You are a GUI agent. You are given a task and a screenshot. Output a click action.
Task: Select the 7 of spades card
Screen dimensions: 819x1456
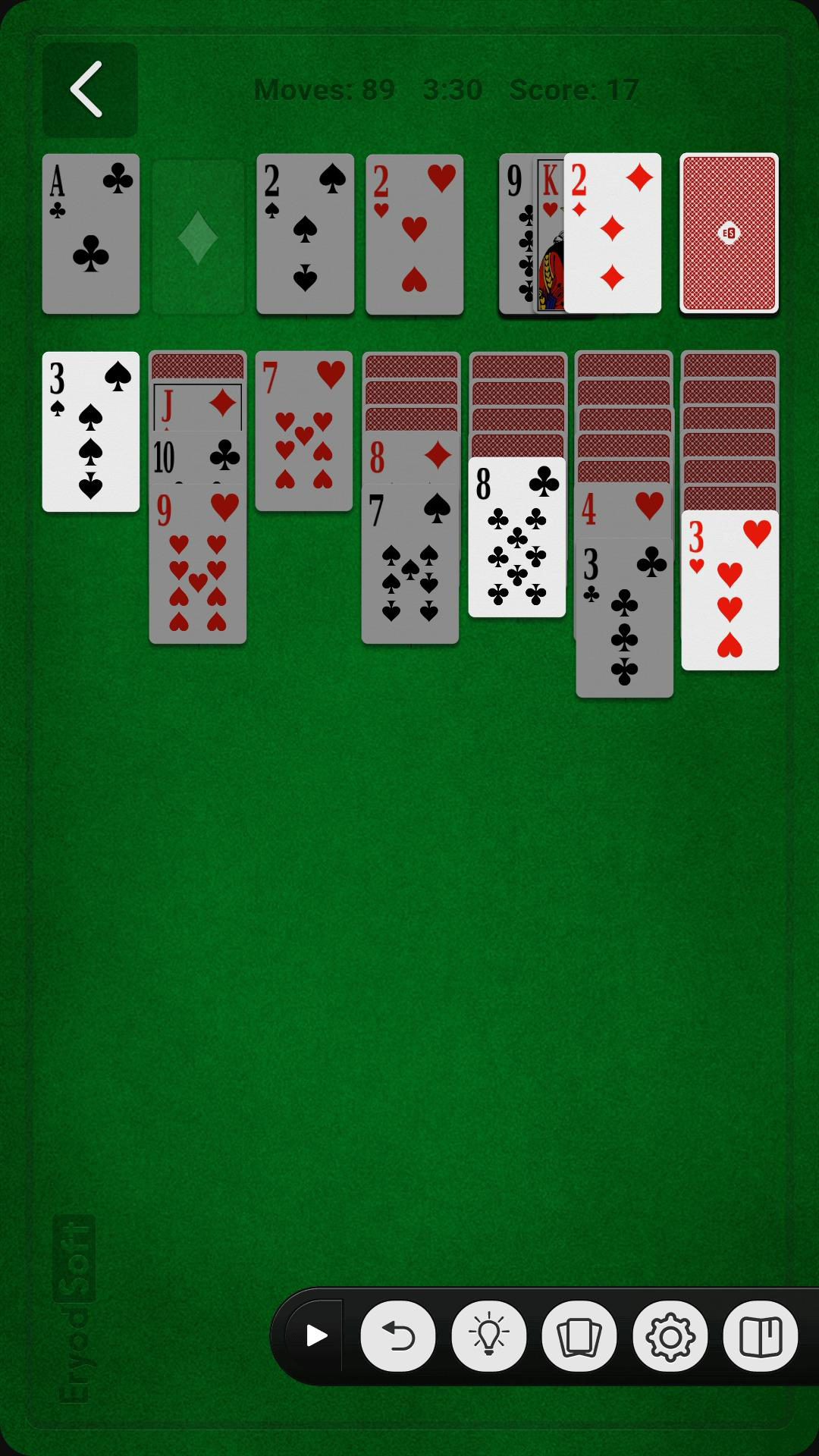(410, 565)
